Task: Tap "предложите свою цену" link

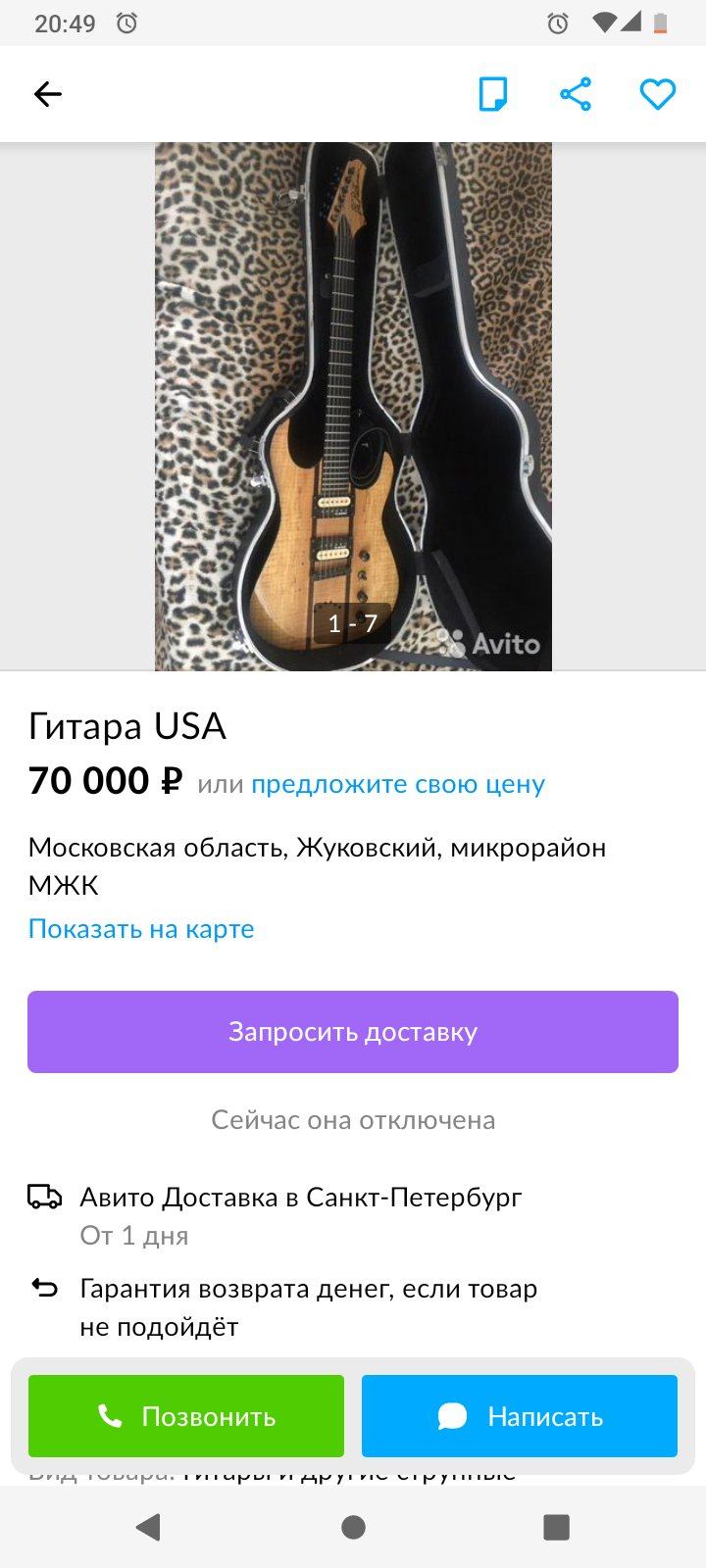Action: click(398, 784)
